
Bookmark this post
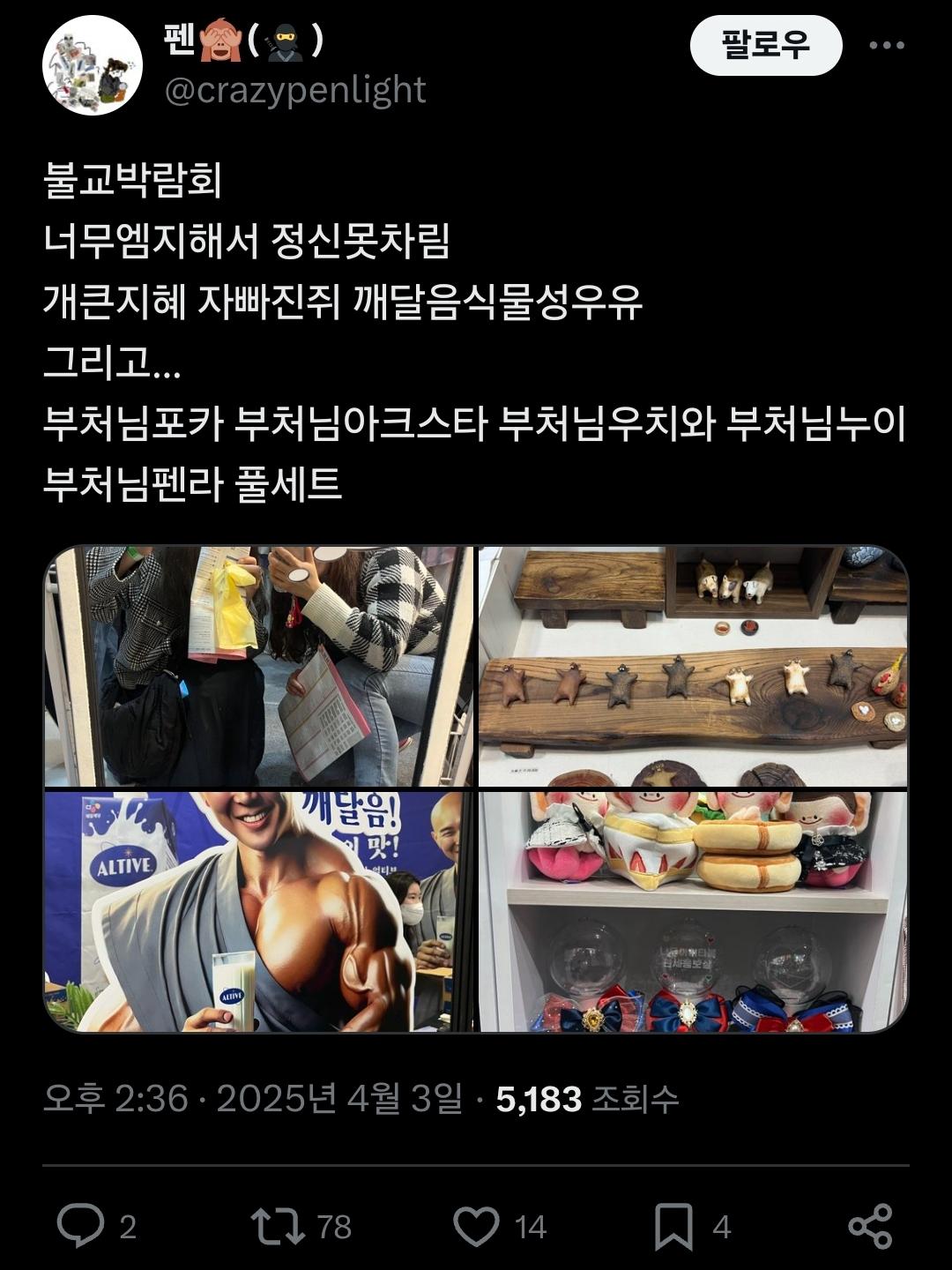point(673,1226)
